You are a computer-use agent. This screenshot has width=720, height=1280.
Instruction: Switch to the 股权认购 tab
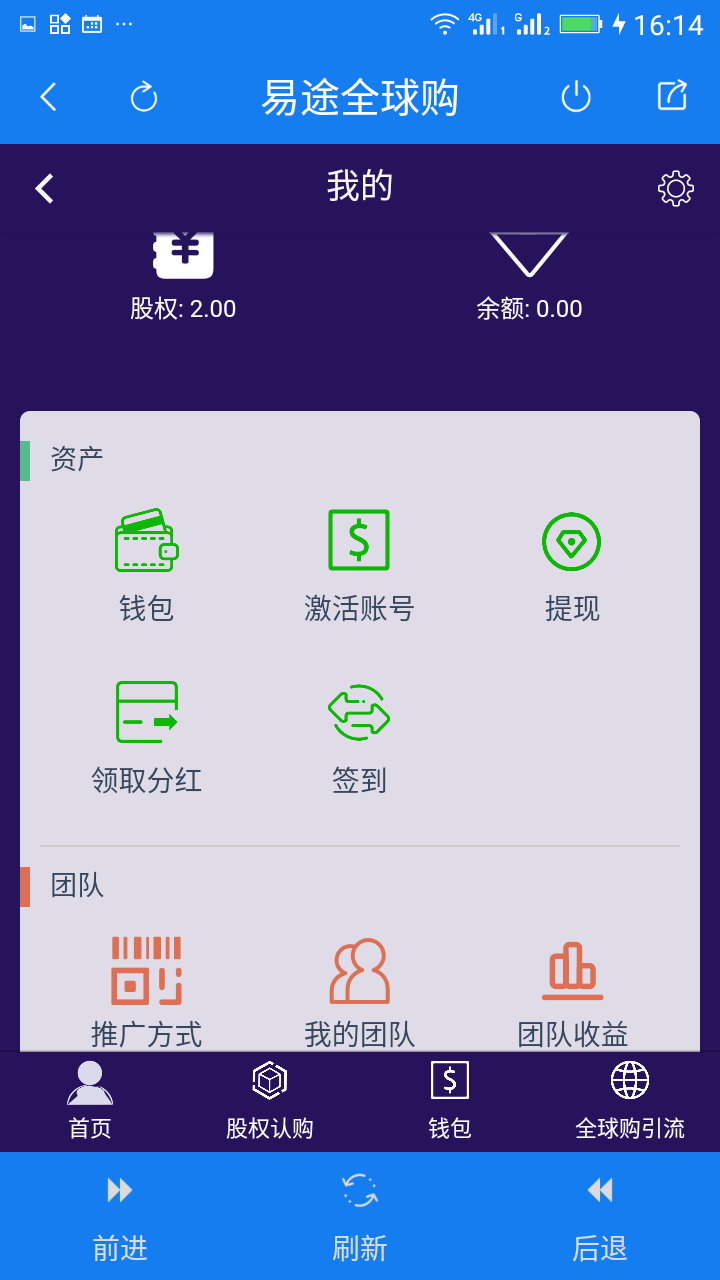pos(270,1101)
